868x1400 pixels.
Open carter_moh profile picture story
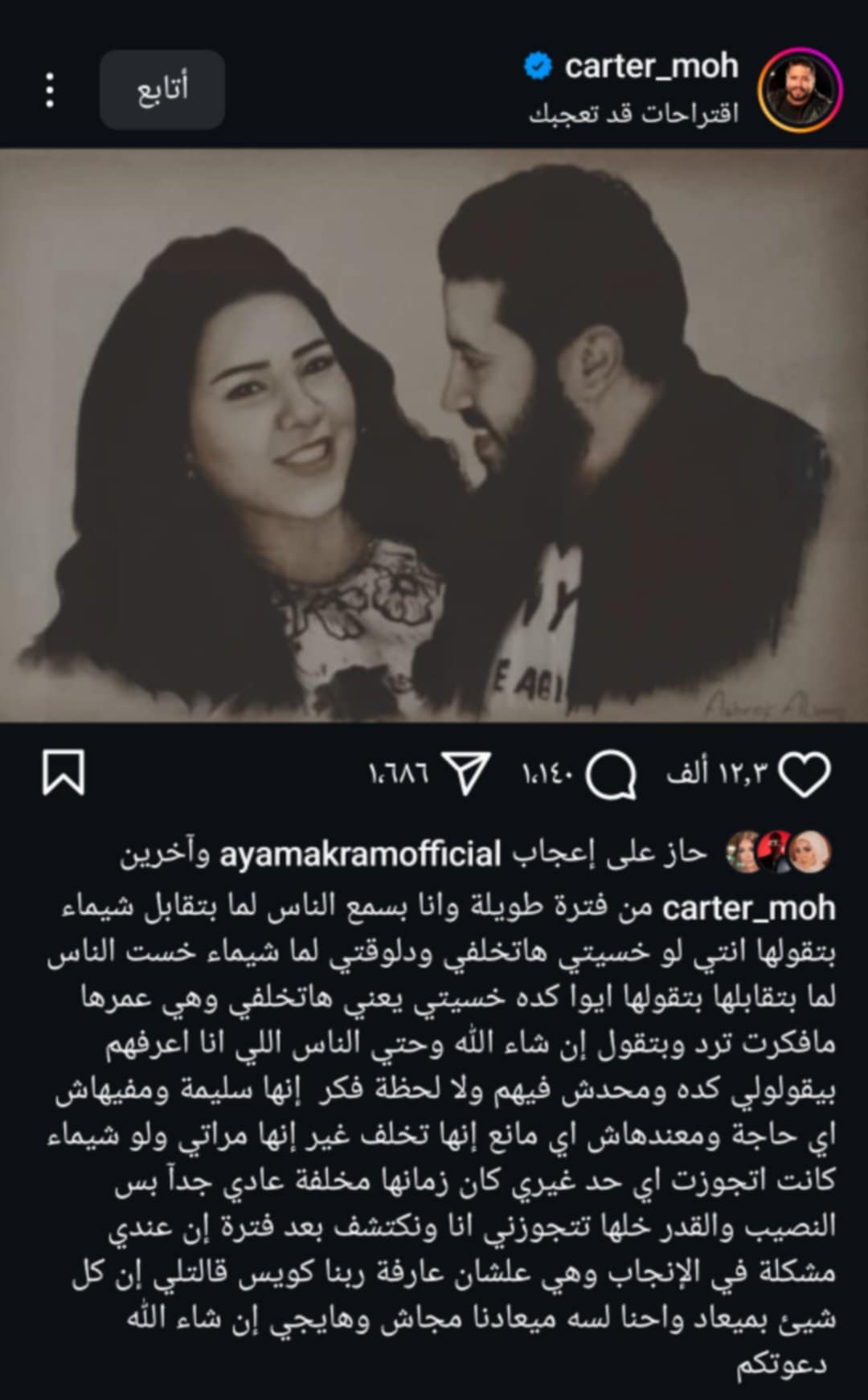pyautogui.click(x=800, y=89)
